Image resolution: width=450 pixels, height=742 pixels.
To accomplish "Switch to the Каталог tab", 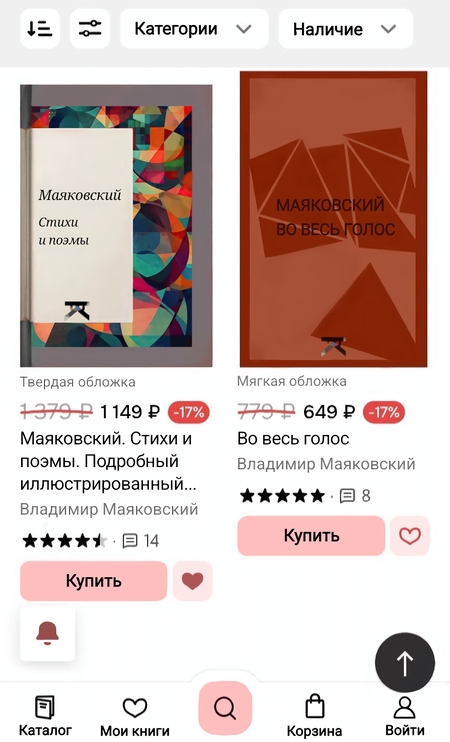I will point(45,715).
